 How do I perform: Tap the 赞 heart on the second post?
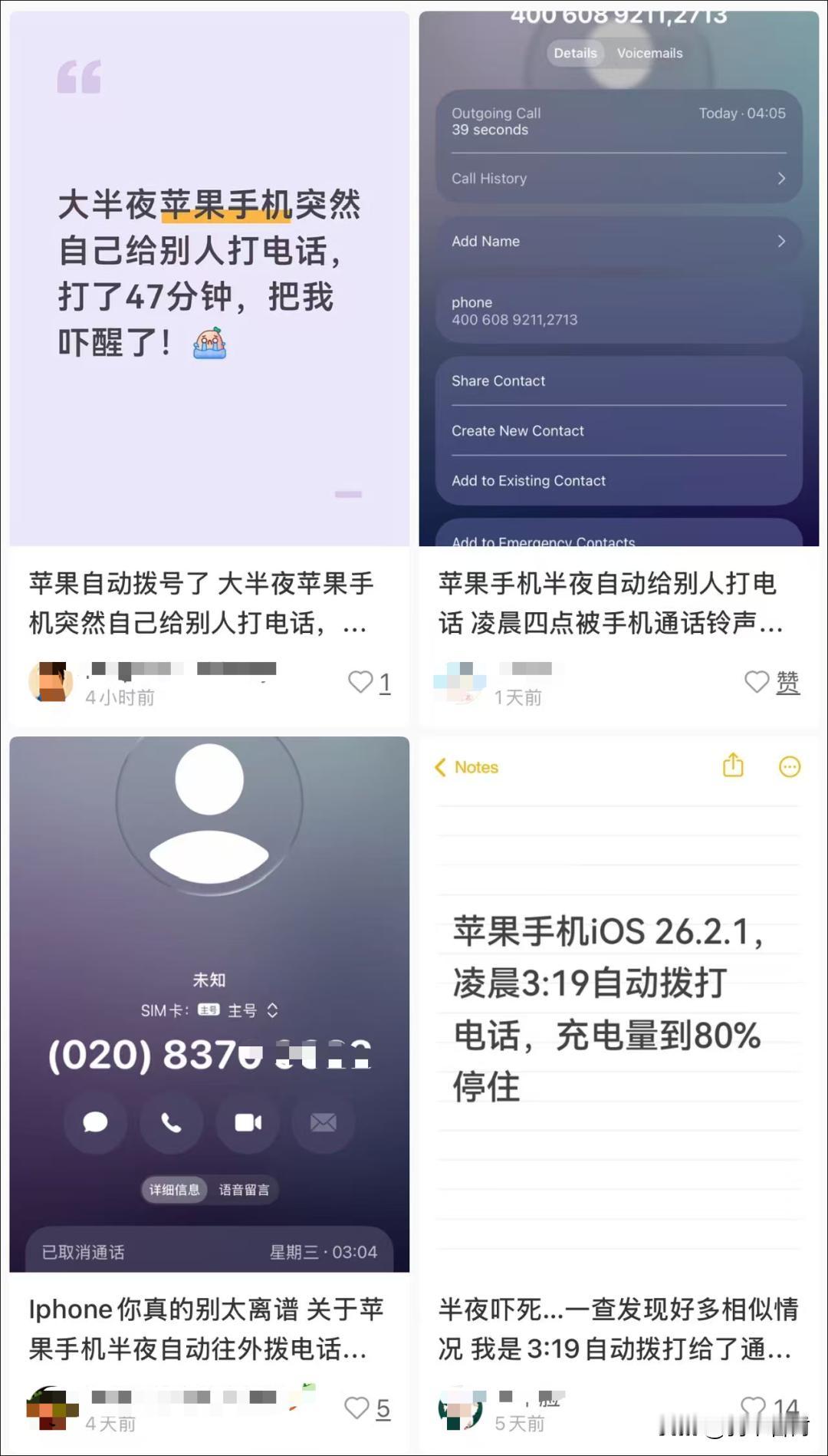757,680
